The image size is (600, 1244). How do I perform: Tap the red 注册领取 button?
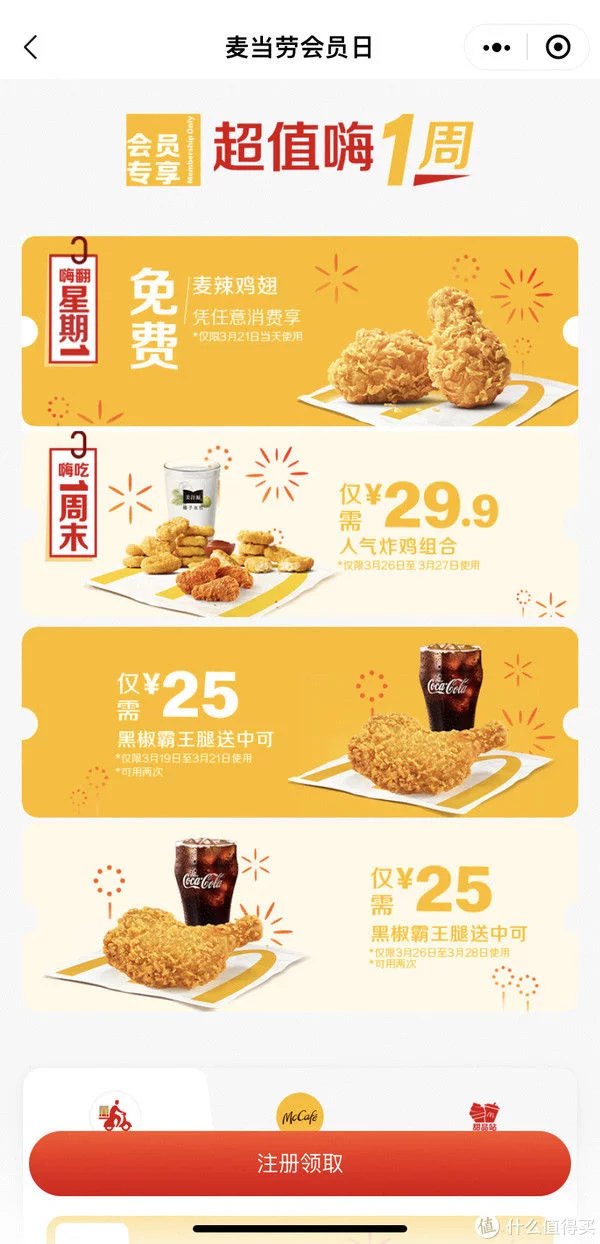coord(300,1164)
